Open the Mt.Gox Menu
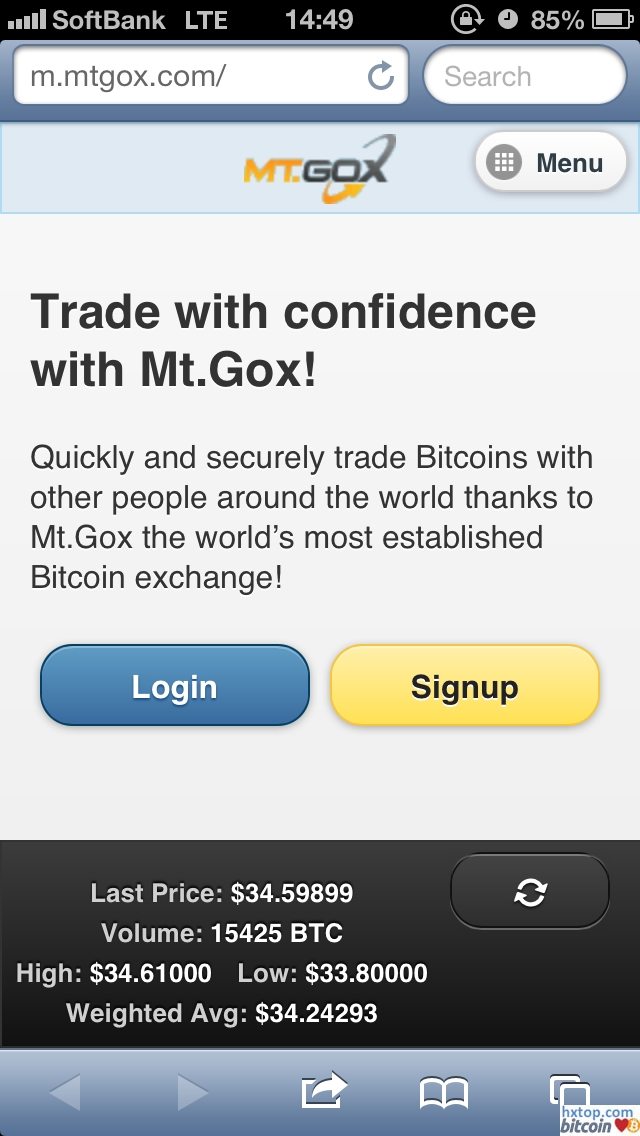The image size is (640, 1136). coord(551,163)
